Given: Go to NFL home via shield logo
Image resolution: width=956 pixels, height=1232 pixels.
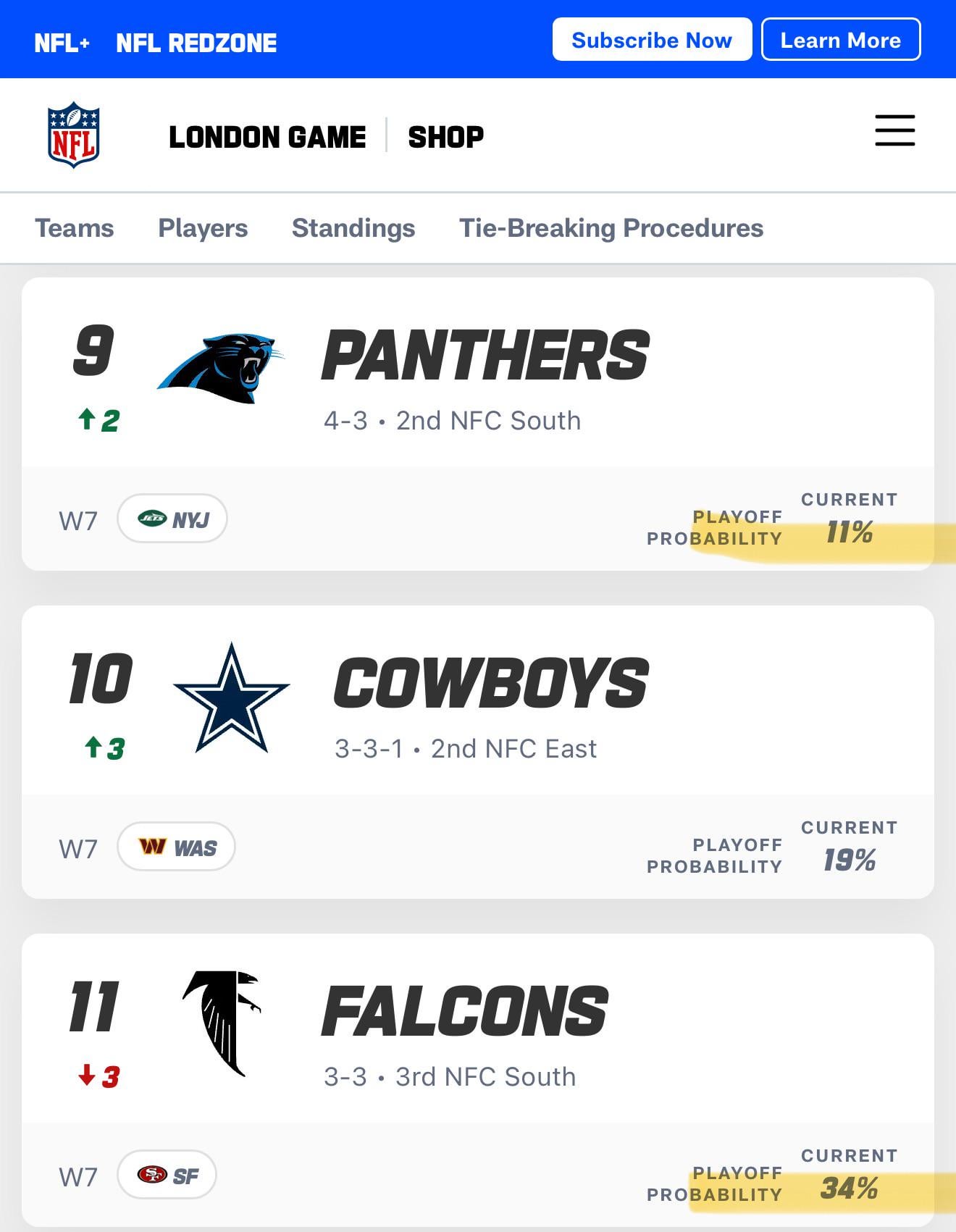Looking at the screenshot, I should (73, 135).
